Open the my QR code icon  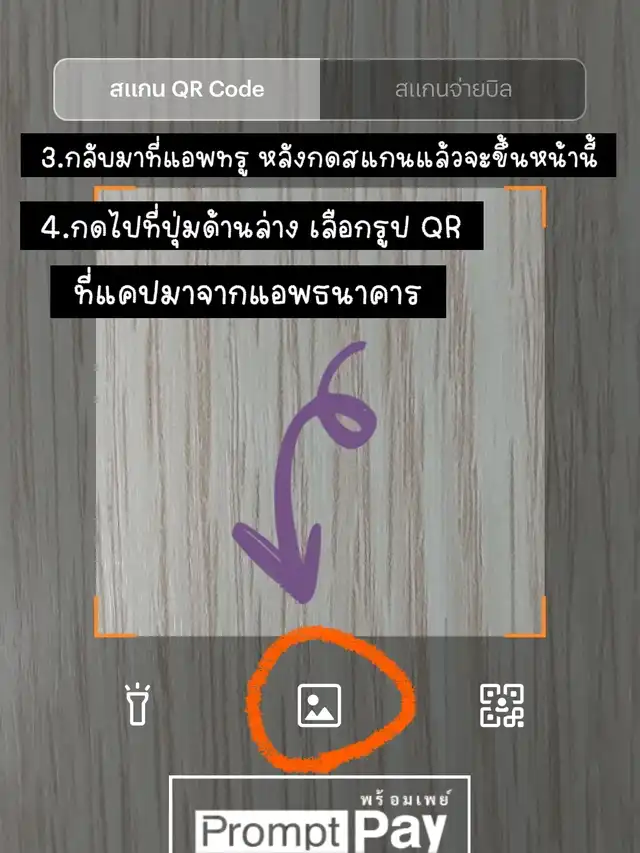(x=502, y=706)
